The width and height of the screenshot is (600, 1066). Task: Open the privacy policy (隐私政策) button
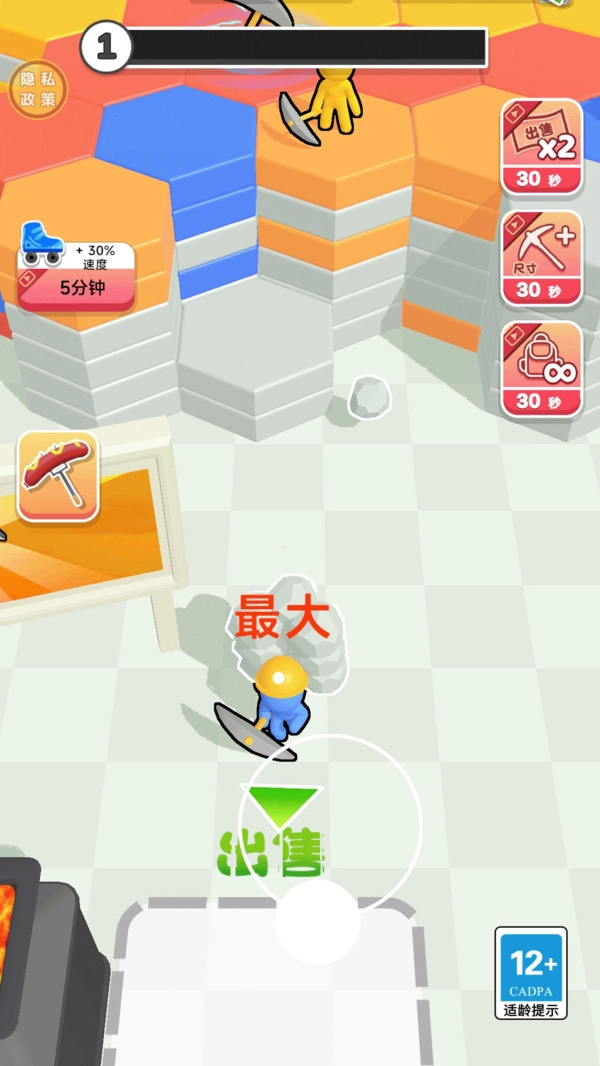click(x=37, y=90)
